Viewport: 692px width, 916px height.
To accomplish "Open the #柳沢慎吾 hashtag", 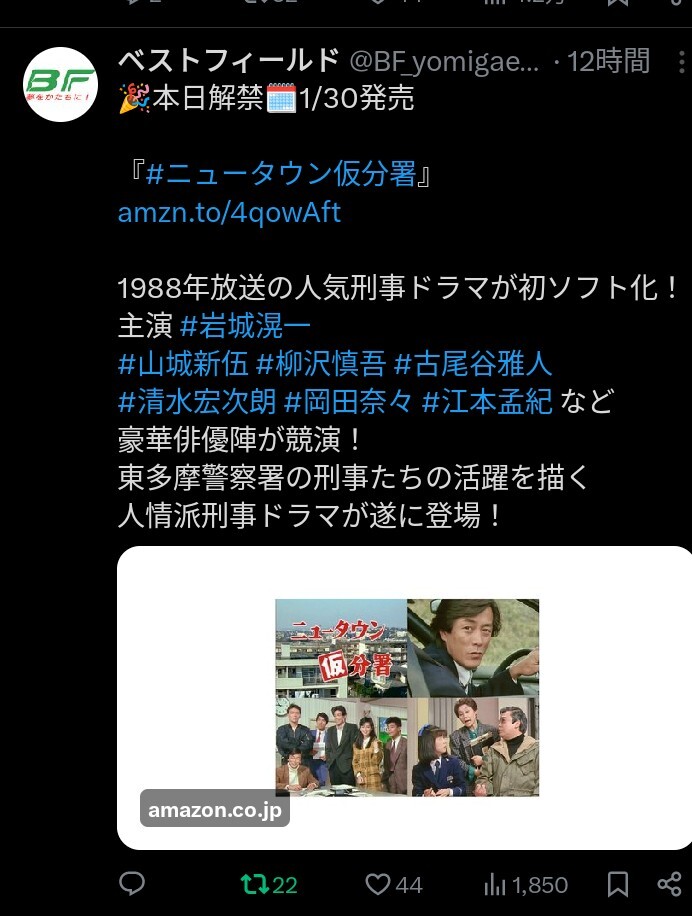I will click(x=321, y=364).
